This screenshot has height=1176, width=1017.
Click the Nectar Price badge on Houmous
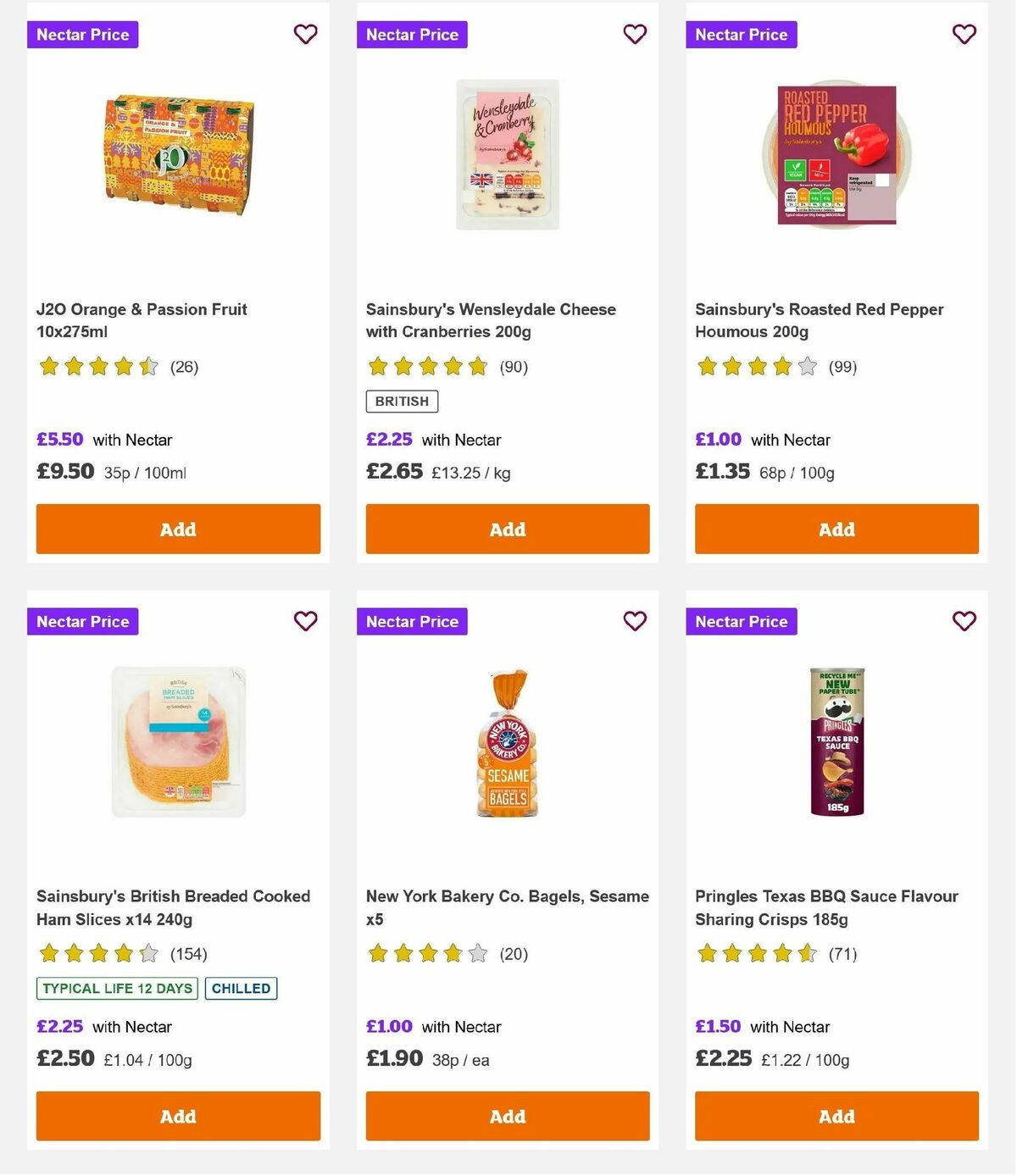(741, 34)
